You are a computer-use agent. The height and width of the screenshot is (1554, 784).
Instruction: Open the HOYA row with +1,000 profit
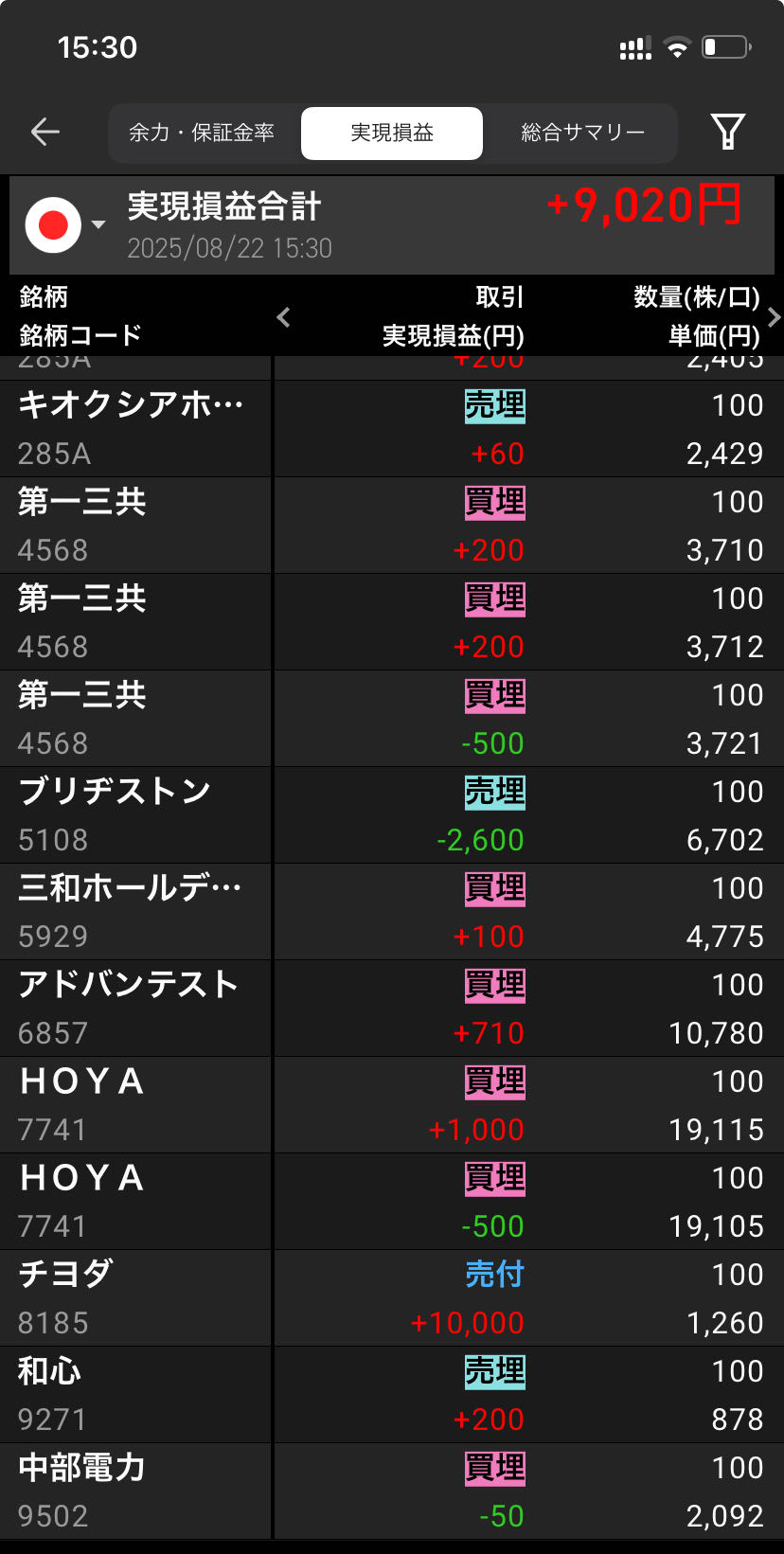pyautogui.click(x=392, y=1105)
